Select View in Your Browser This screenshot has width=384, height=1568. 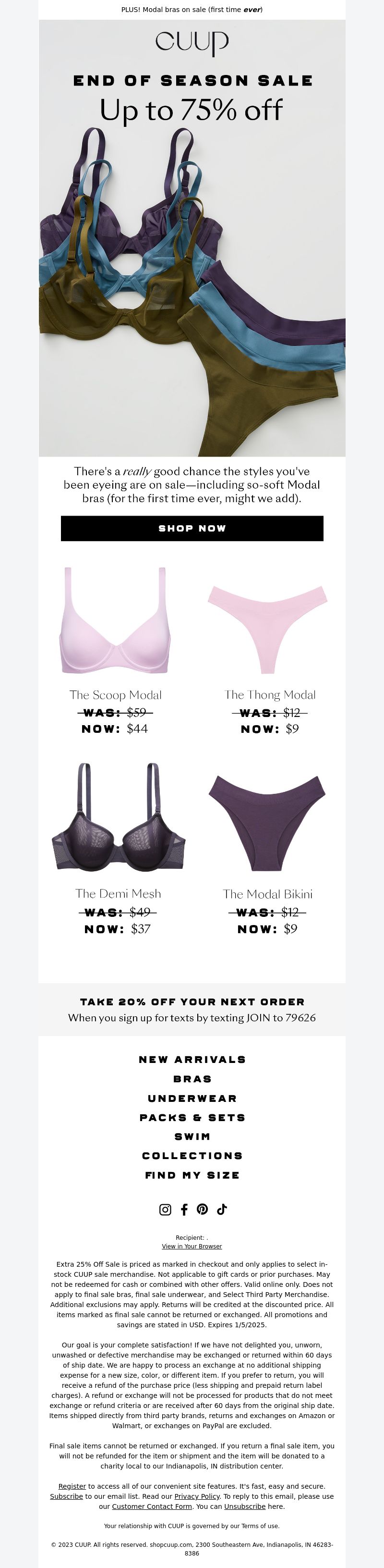click(x=192, y=1246)
